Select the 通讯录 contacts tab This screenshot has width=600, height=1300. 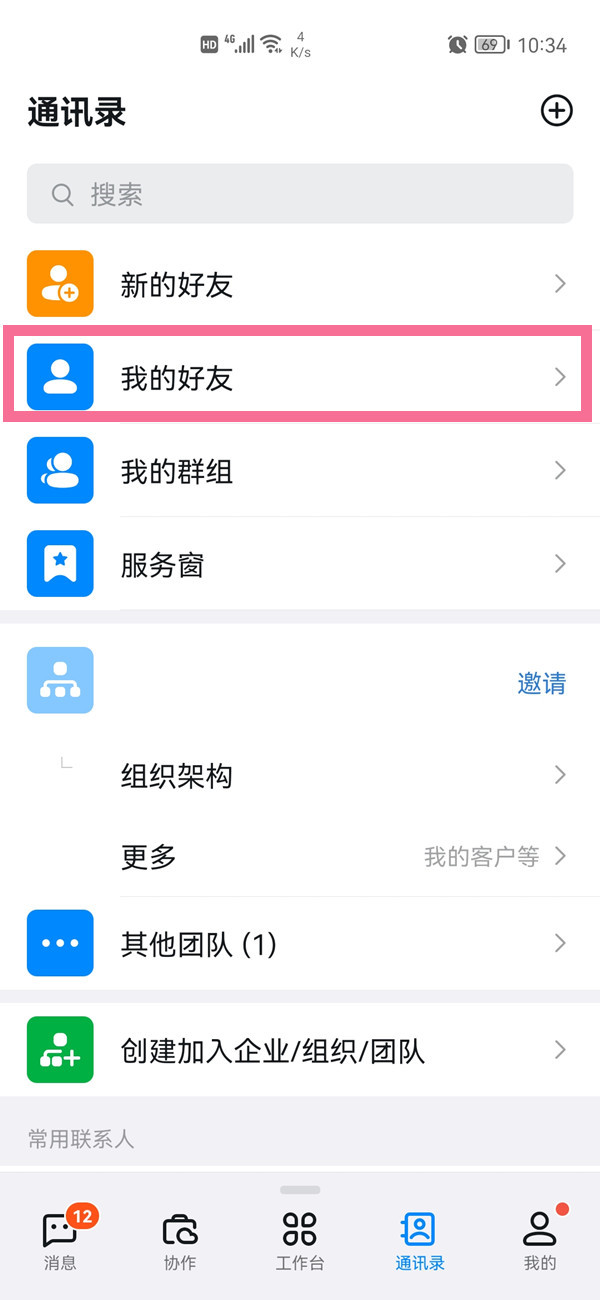click(419, 1240)
